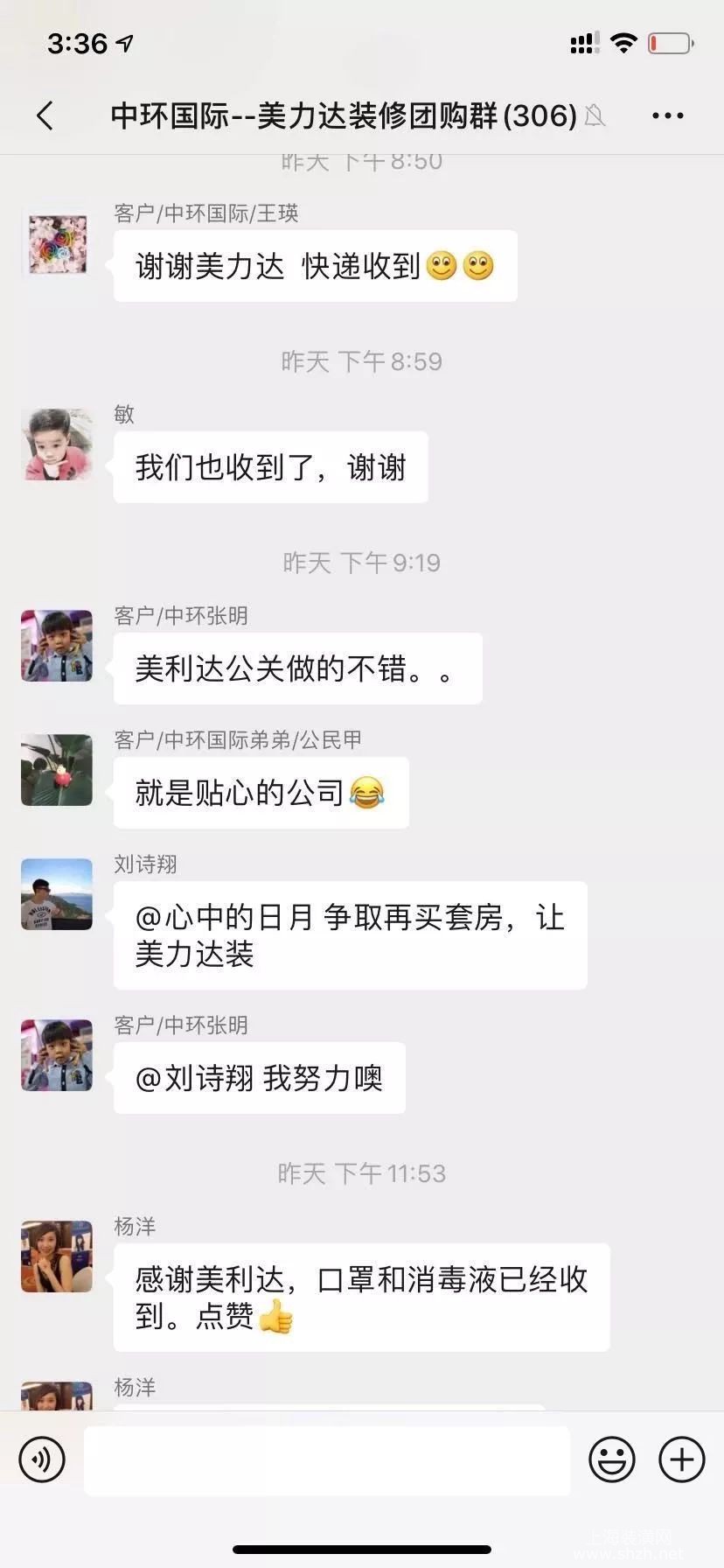Open the group chat overflow menu
724x1568 pixels.
(x=667, y=115)
